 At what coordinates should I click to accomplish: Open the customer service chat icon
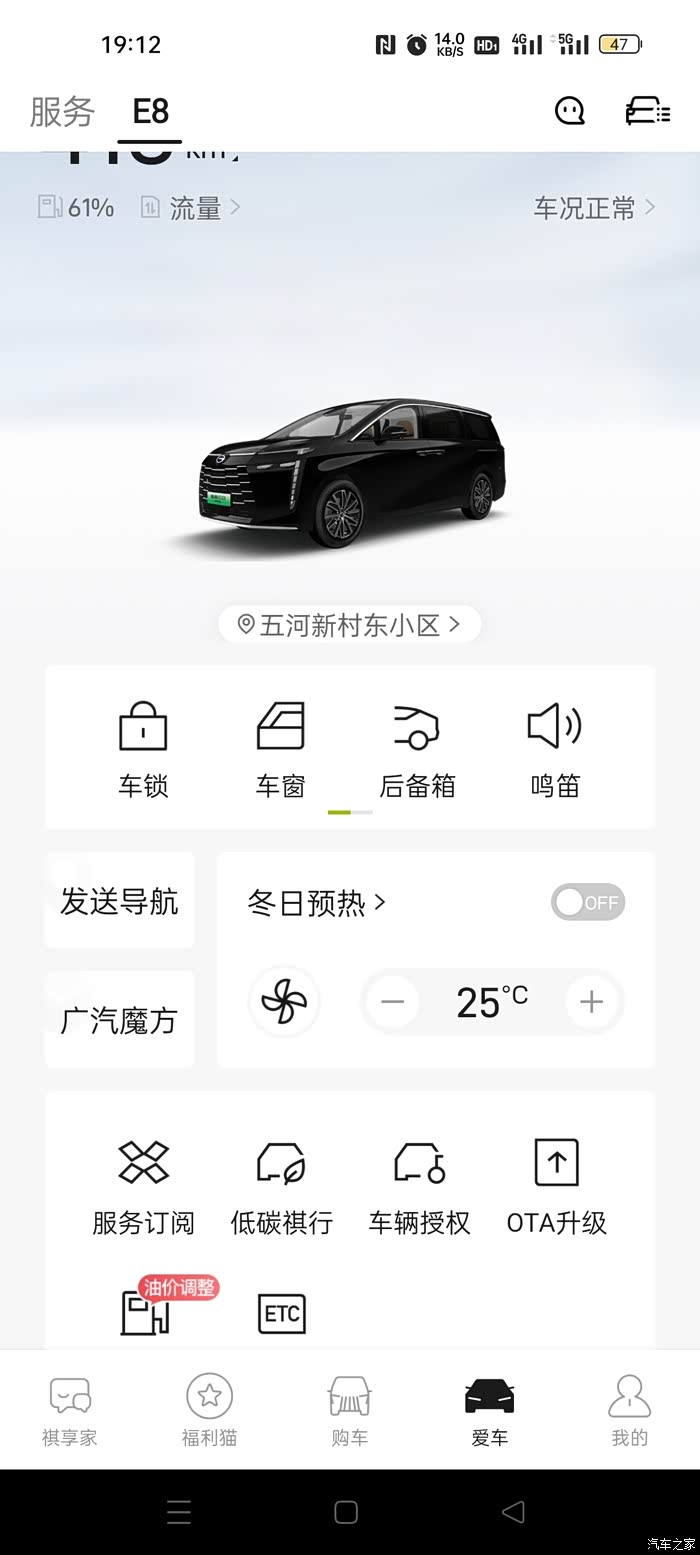click(x=570, y=111)
